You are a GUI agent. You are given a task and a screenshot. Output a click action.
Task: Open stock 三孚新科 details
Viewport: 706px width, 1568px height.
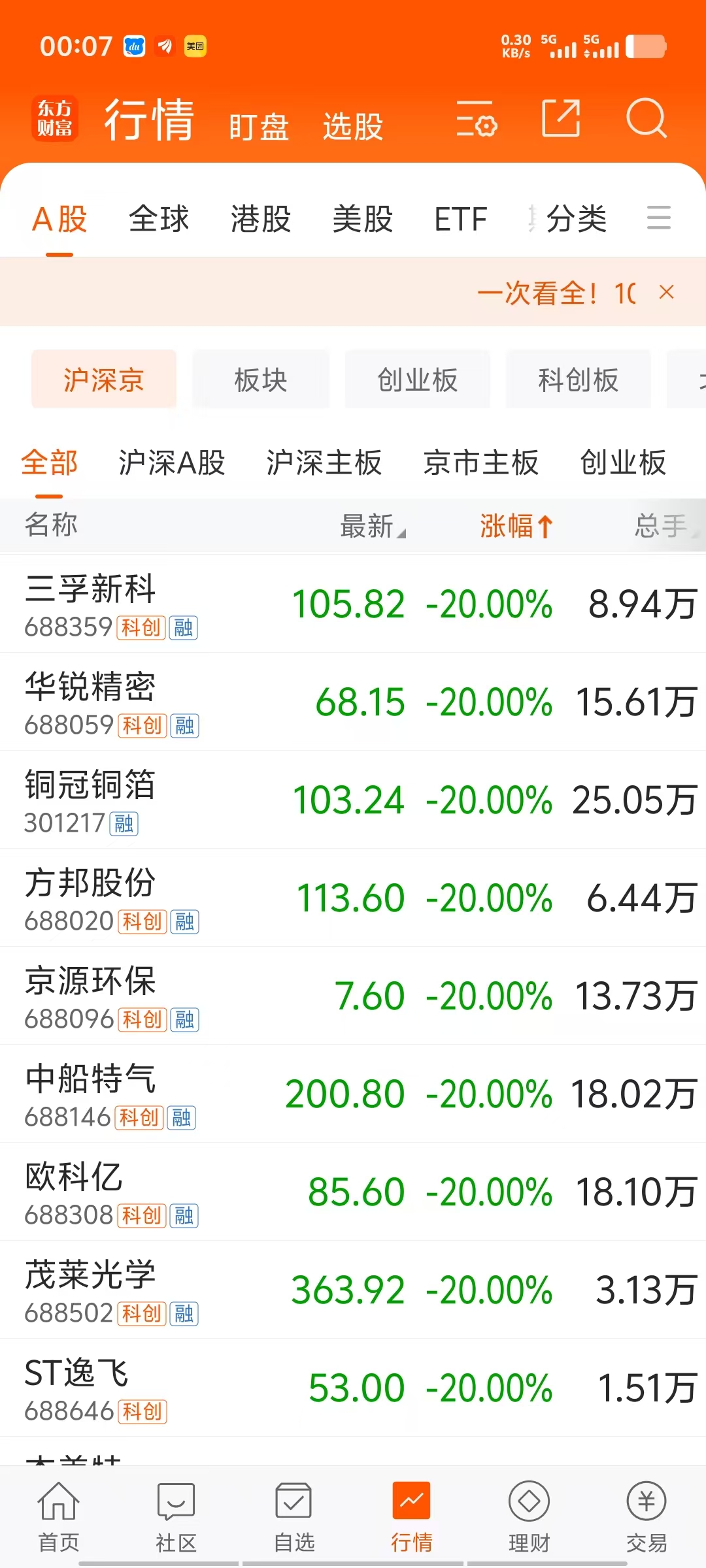point(353,604)
